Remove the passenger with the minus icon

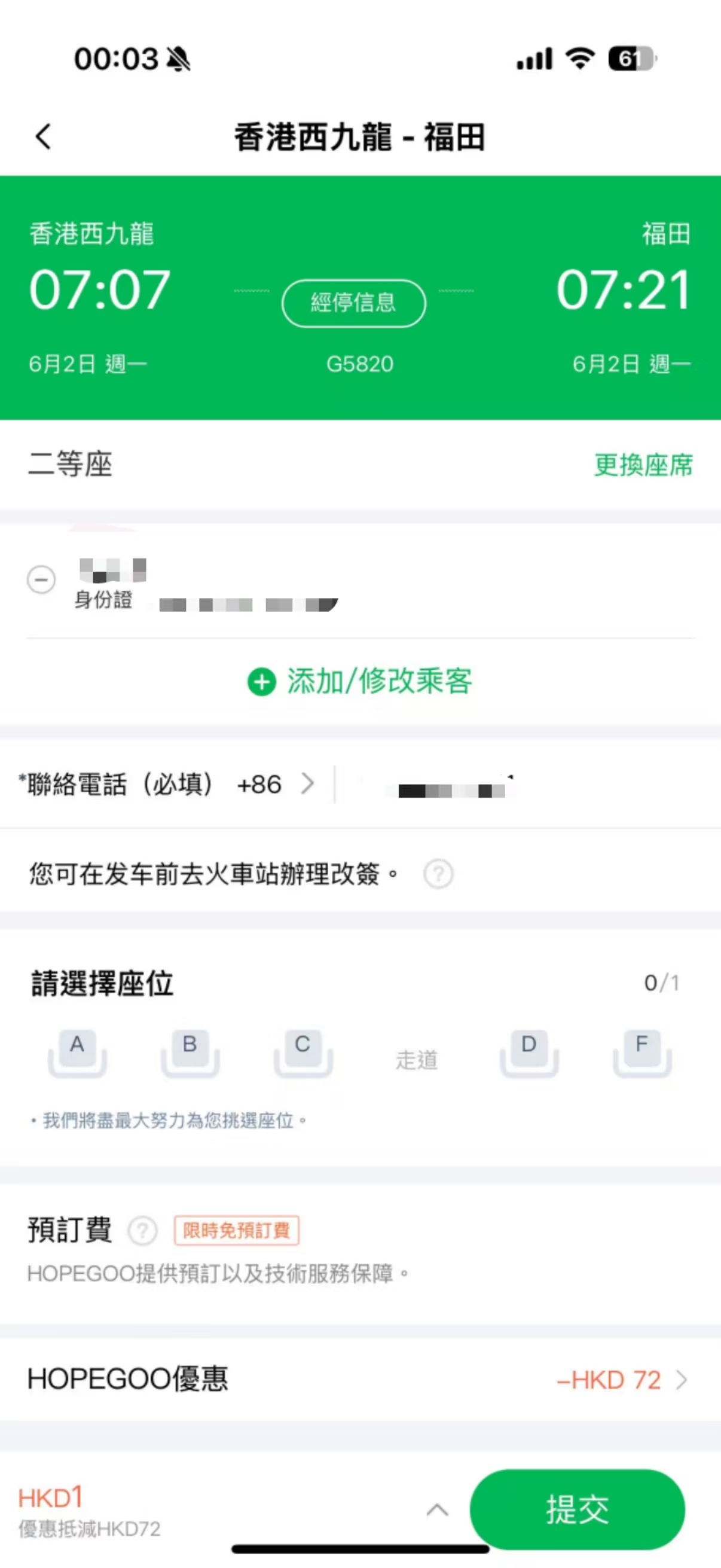point(41,579)
